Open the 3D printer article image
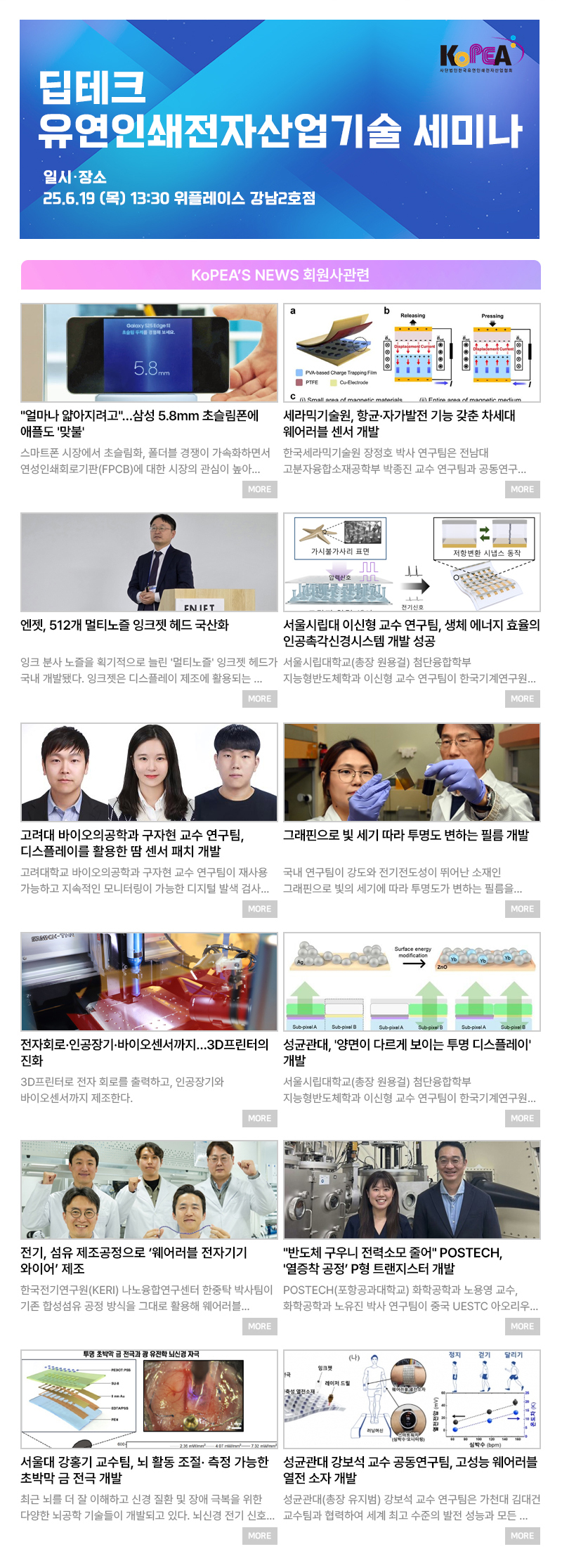The width and height of the screenshot is (562, 1568). point(149,981)
